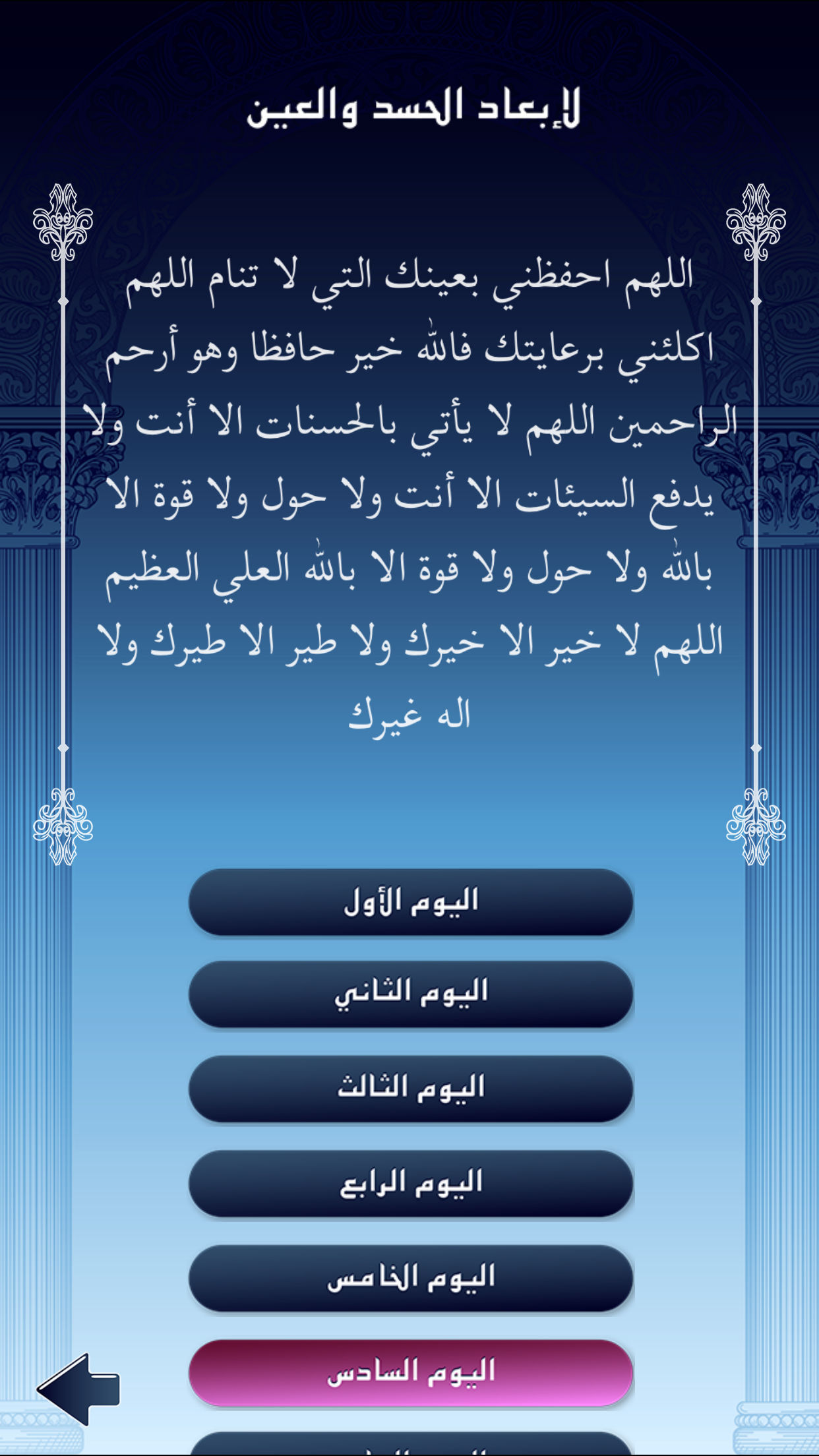The width and height of the screenshot is (819, 1456).
Task: Go back using the arrow icon
Action: tap(79, 1389)
